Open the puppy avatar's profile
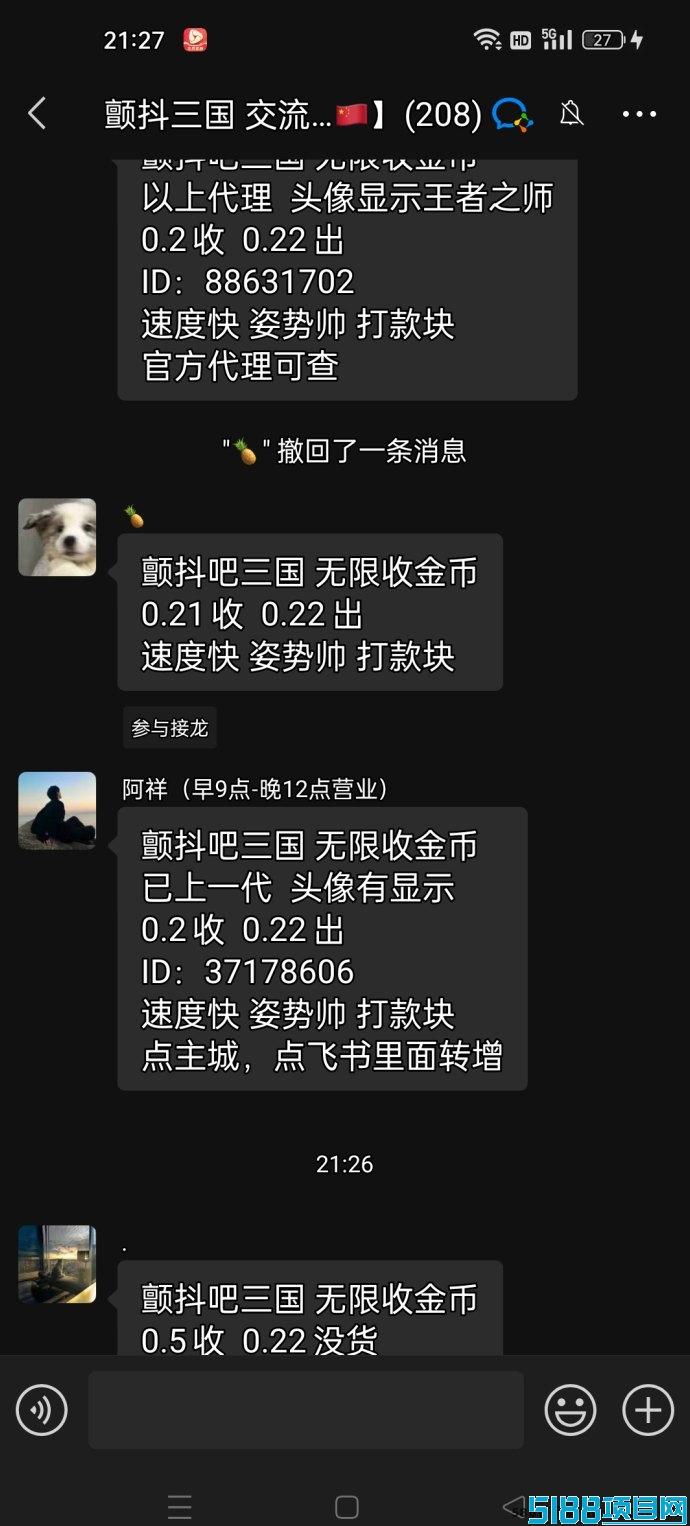Image resolution: width=690 pixels, height=1526 pixels. [57, 538]
